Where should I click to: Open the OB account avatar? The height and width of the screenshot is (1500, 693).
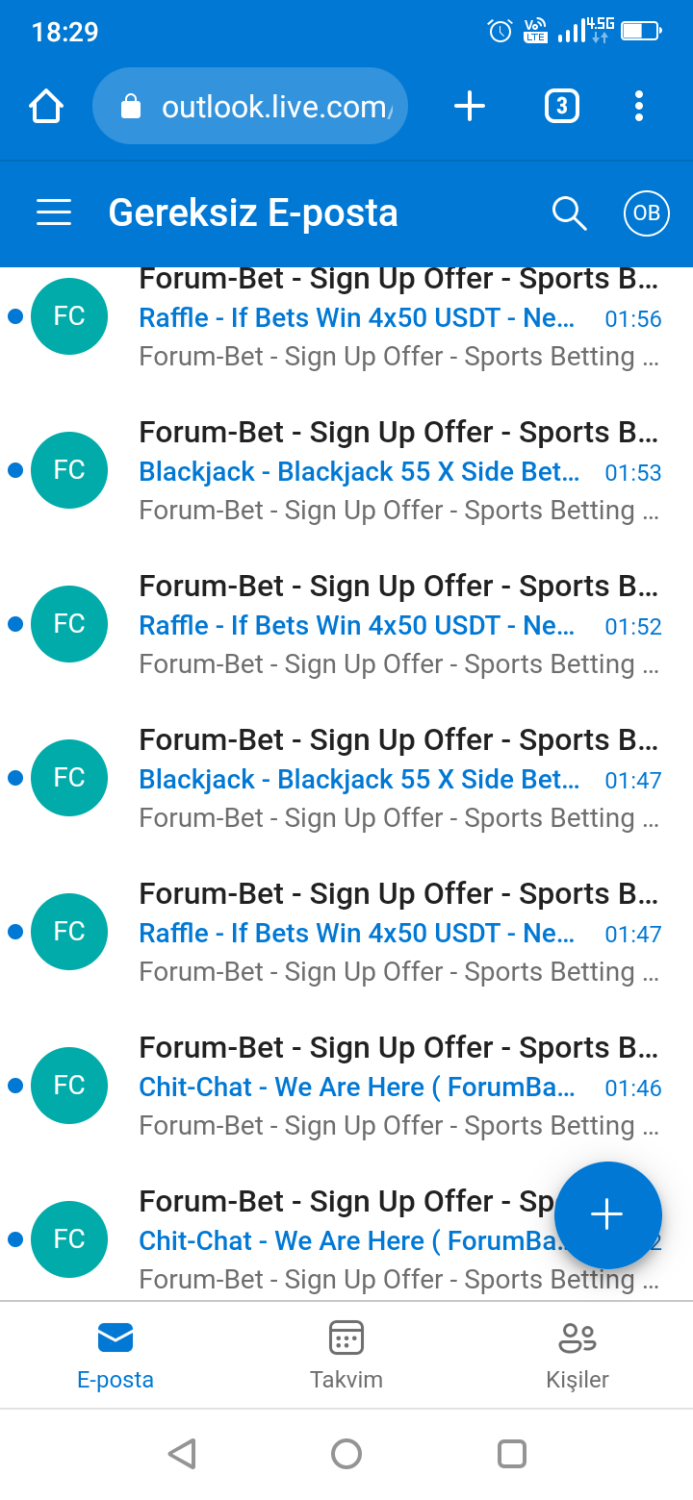click(646, 213)
